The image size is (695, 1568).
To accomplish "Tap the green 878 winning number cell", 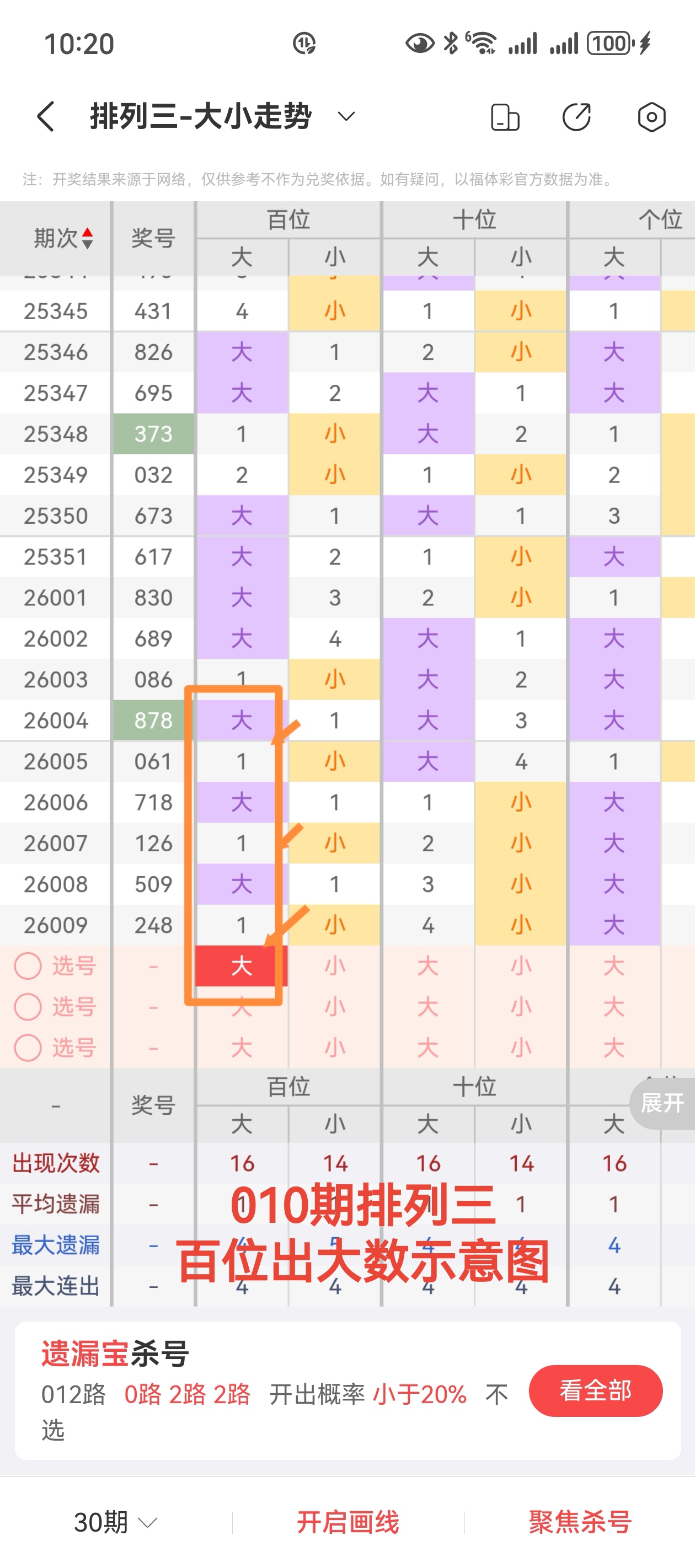I will pyautogui.click(x=153, y=720).
